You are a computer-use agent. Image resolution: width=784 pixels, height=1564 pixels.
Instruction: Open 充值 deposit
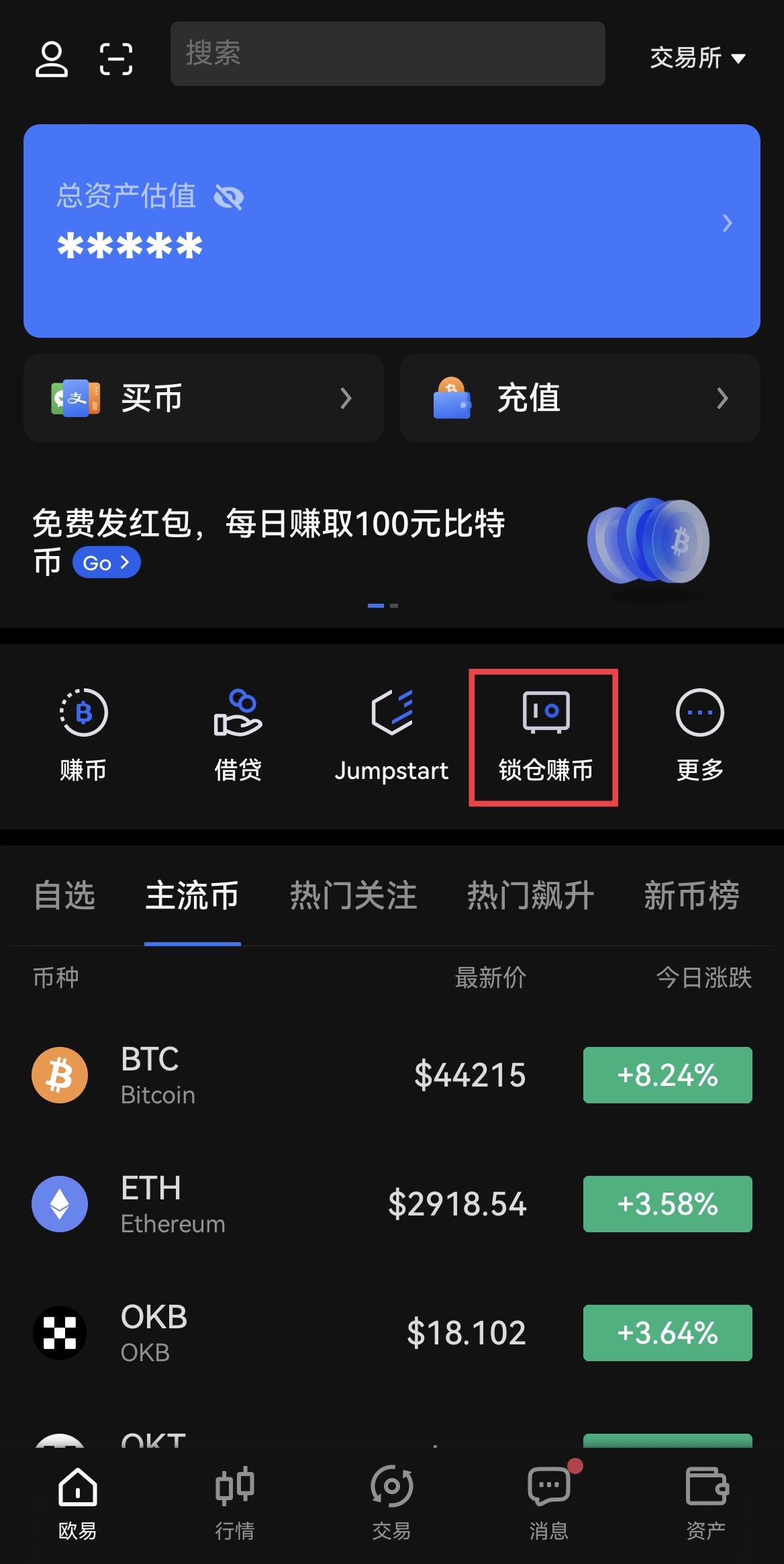(580, 398)
